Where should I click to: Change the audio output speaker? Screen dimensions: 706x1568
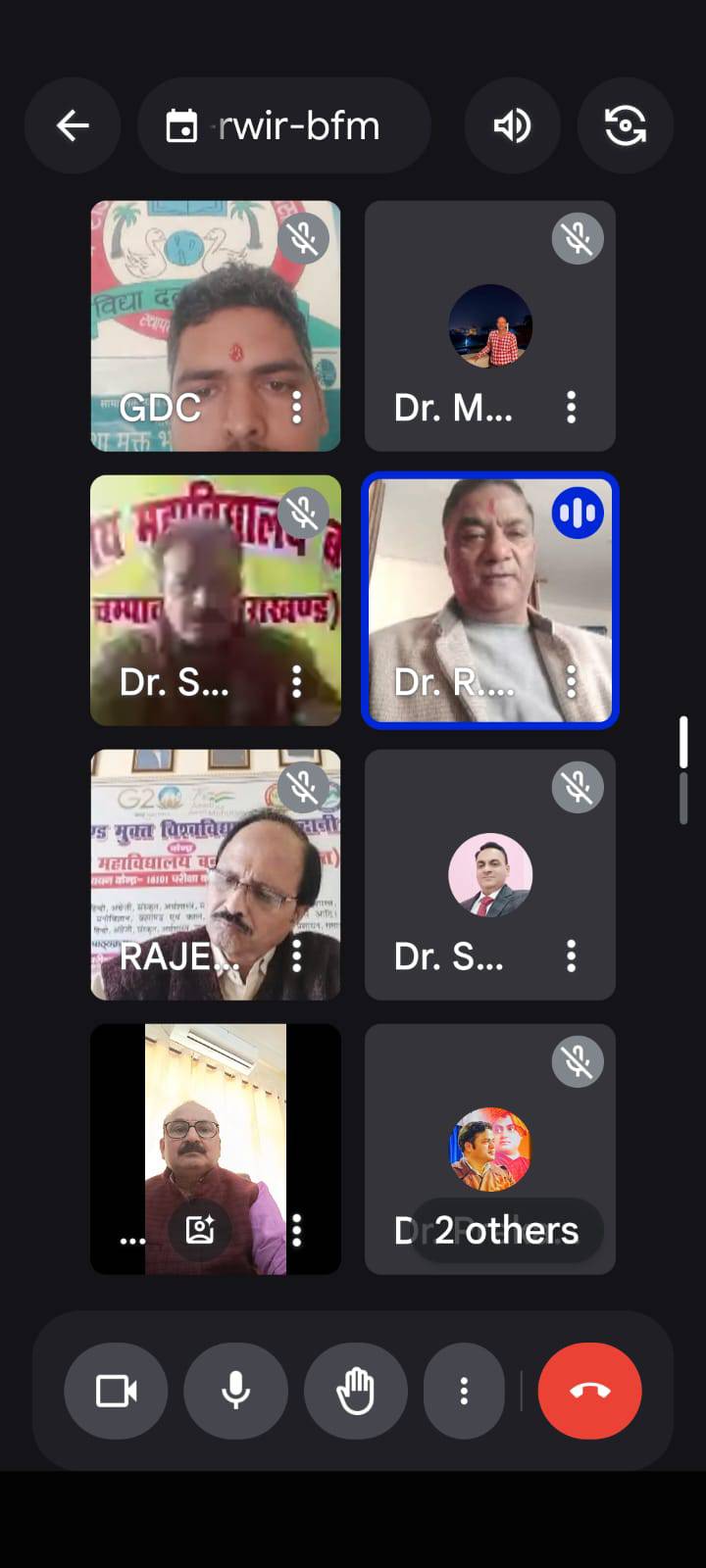click(512, 125)
